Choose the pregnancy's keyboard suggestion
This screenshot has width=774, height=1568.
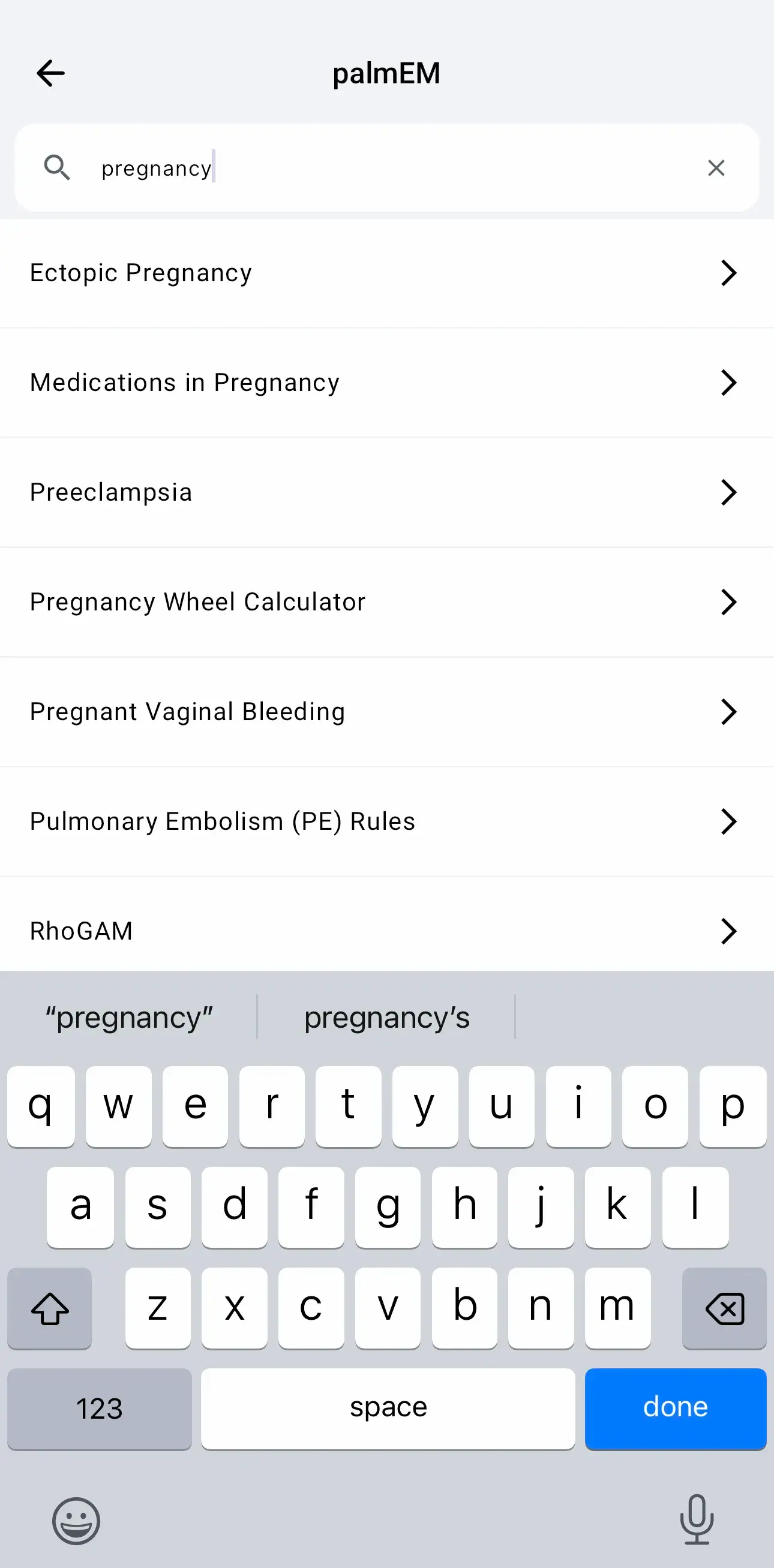click(x=386, y=1017)
